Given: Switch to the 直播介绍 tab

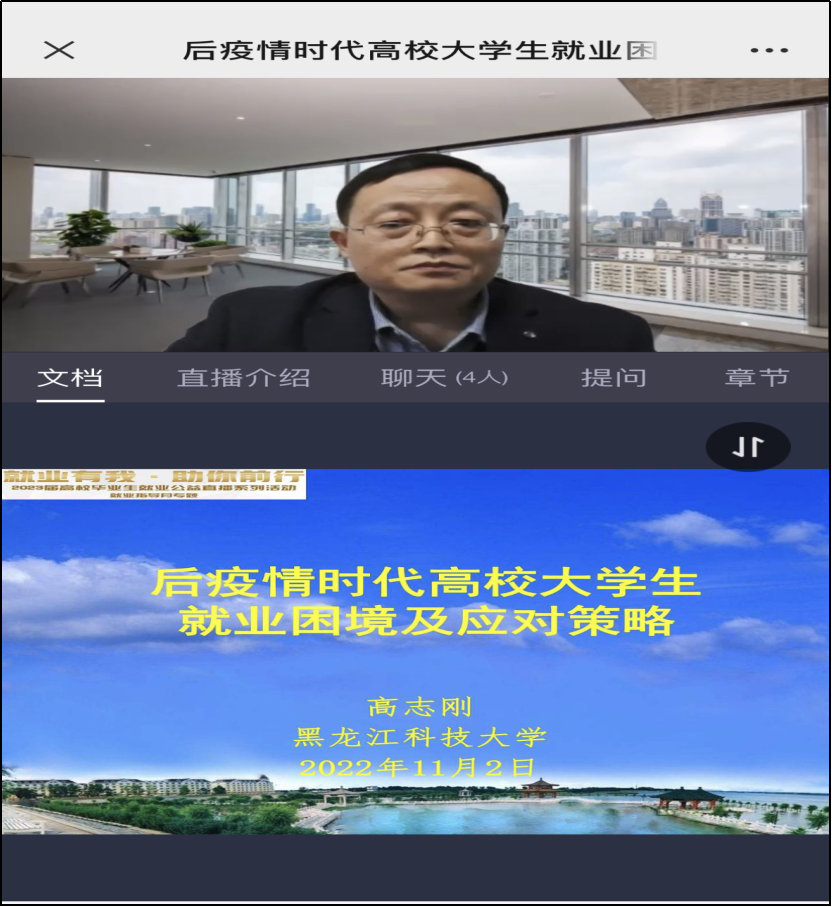Looking at the screenshot, I should (x=243, y=378).
